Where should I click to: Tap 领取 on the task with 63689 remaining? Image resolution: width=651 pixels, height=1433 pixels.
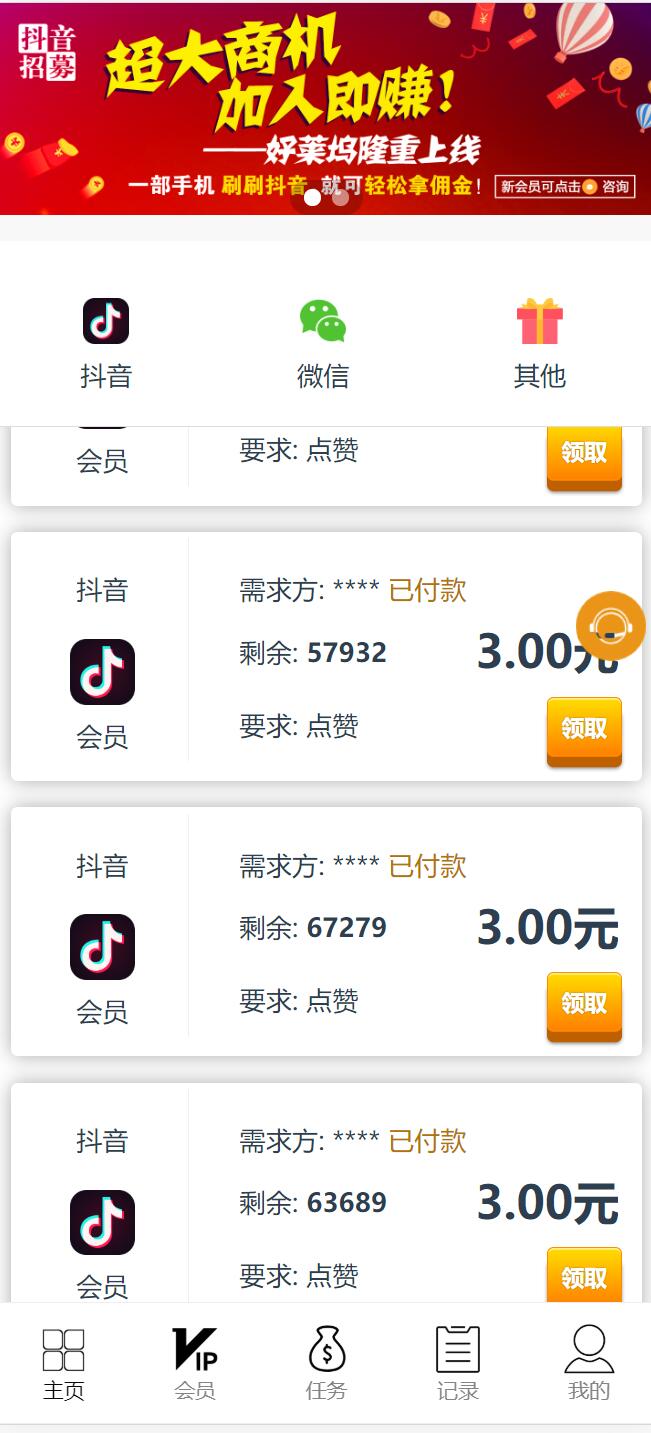point(584,1276)
